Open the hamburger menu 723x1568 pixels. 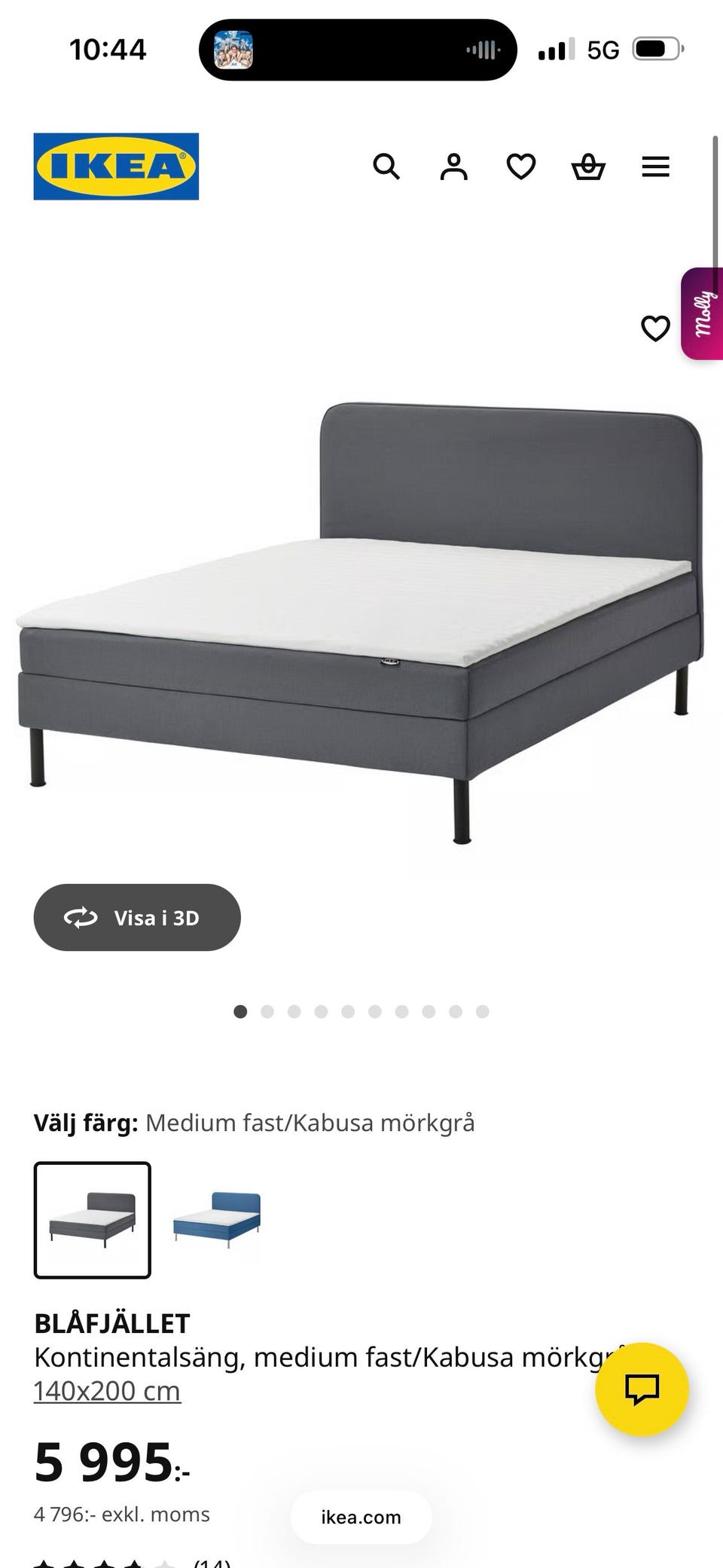click(x=655, y=167)
